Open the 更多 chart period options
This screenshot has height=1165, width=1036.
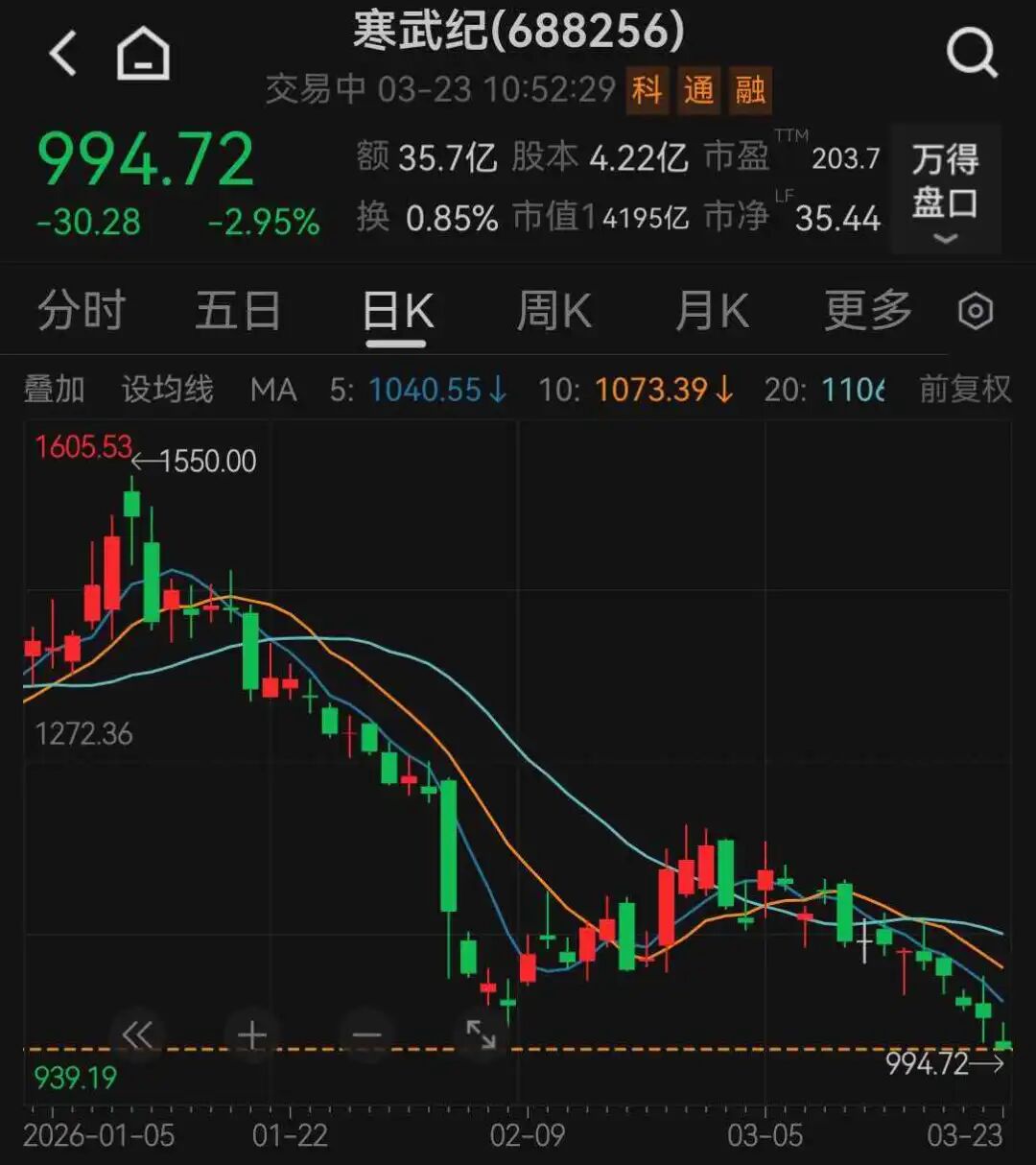click(x=868, y=311)
